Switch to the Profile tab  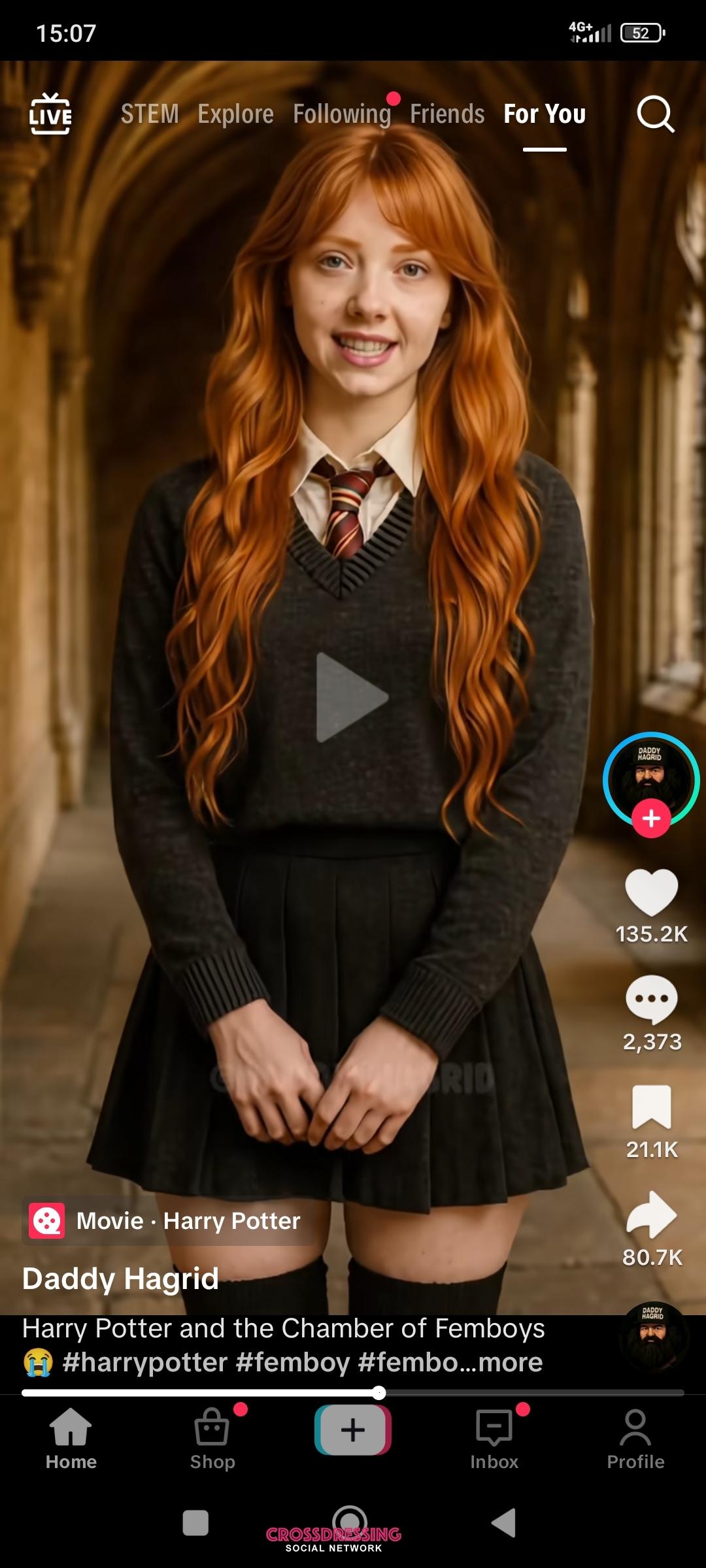click(635, 1437)
